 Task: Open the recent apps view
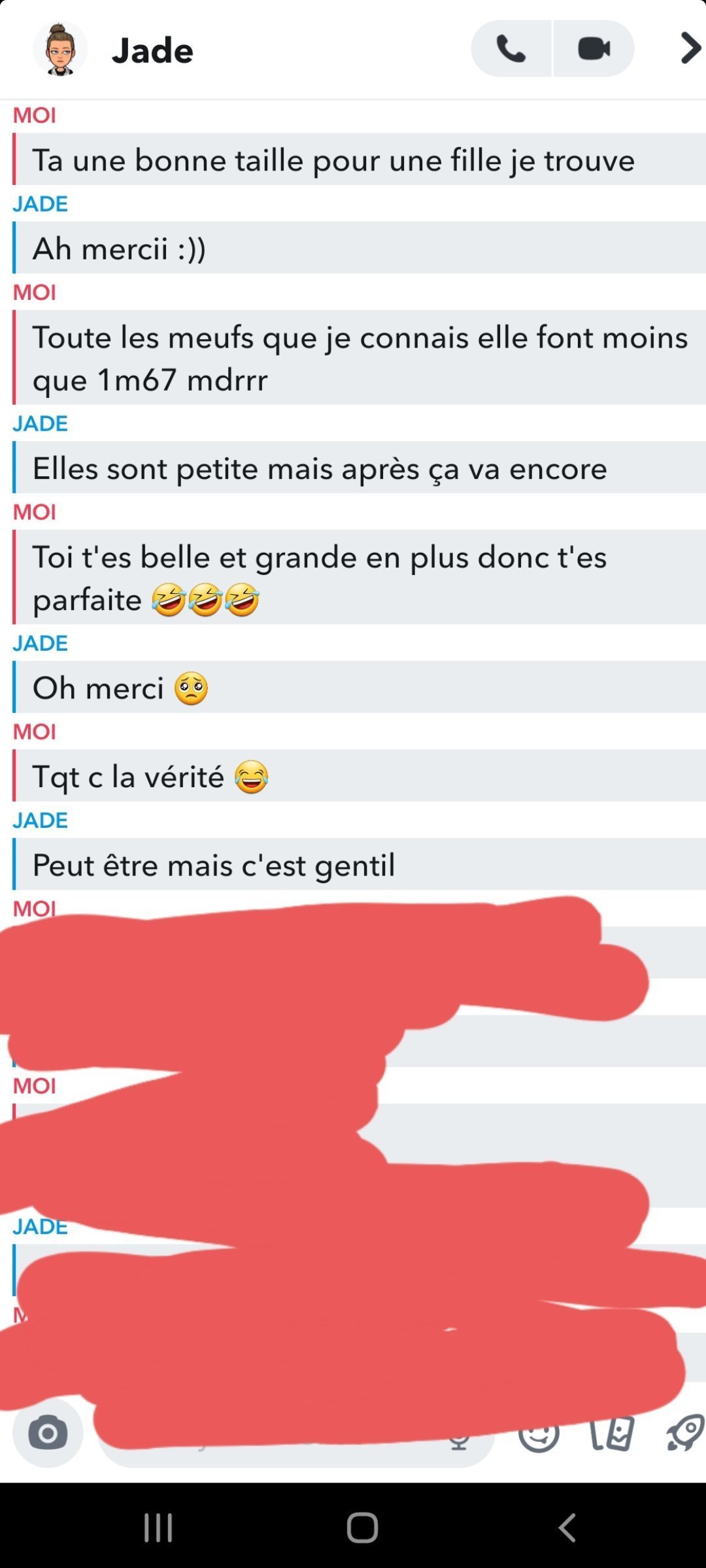(158, 1527)
